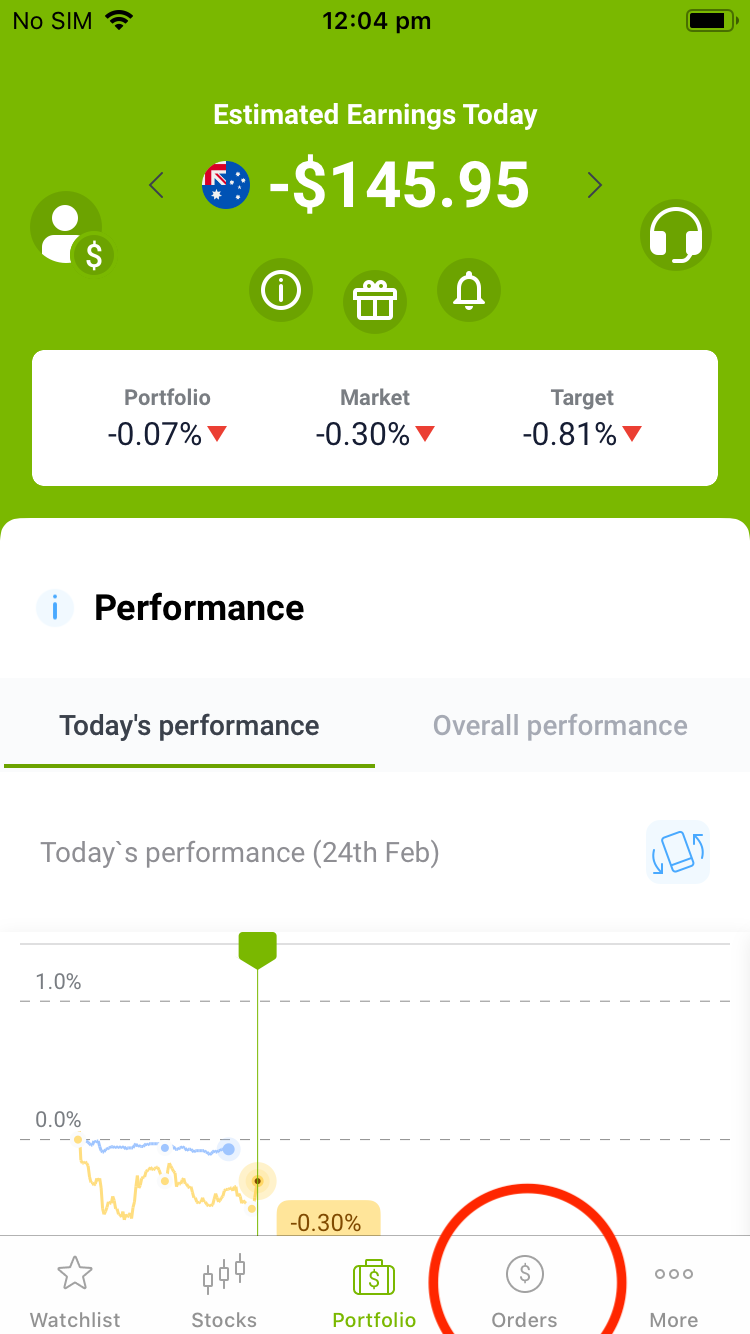Go to previous earnings with left arrow
This screenshot has width=750, height=1334.
pos(156,185)
